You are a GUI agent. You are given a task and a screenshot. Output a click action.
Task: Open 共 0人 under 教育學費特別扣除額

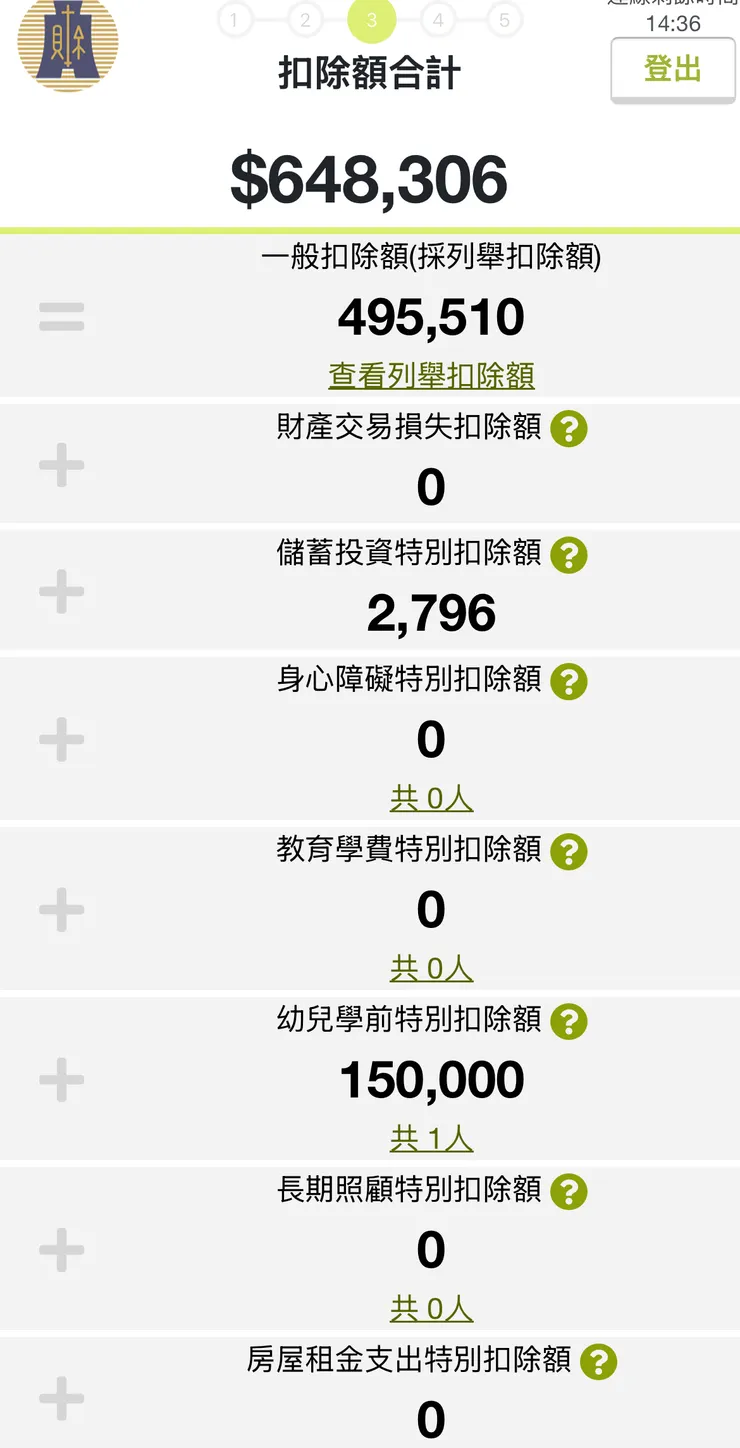click(x=431, y=969)
